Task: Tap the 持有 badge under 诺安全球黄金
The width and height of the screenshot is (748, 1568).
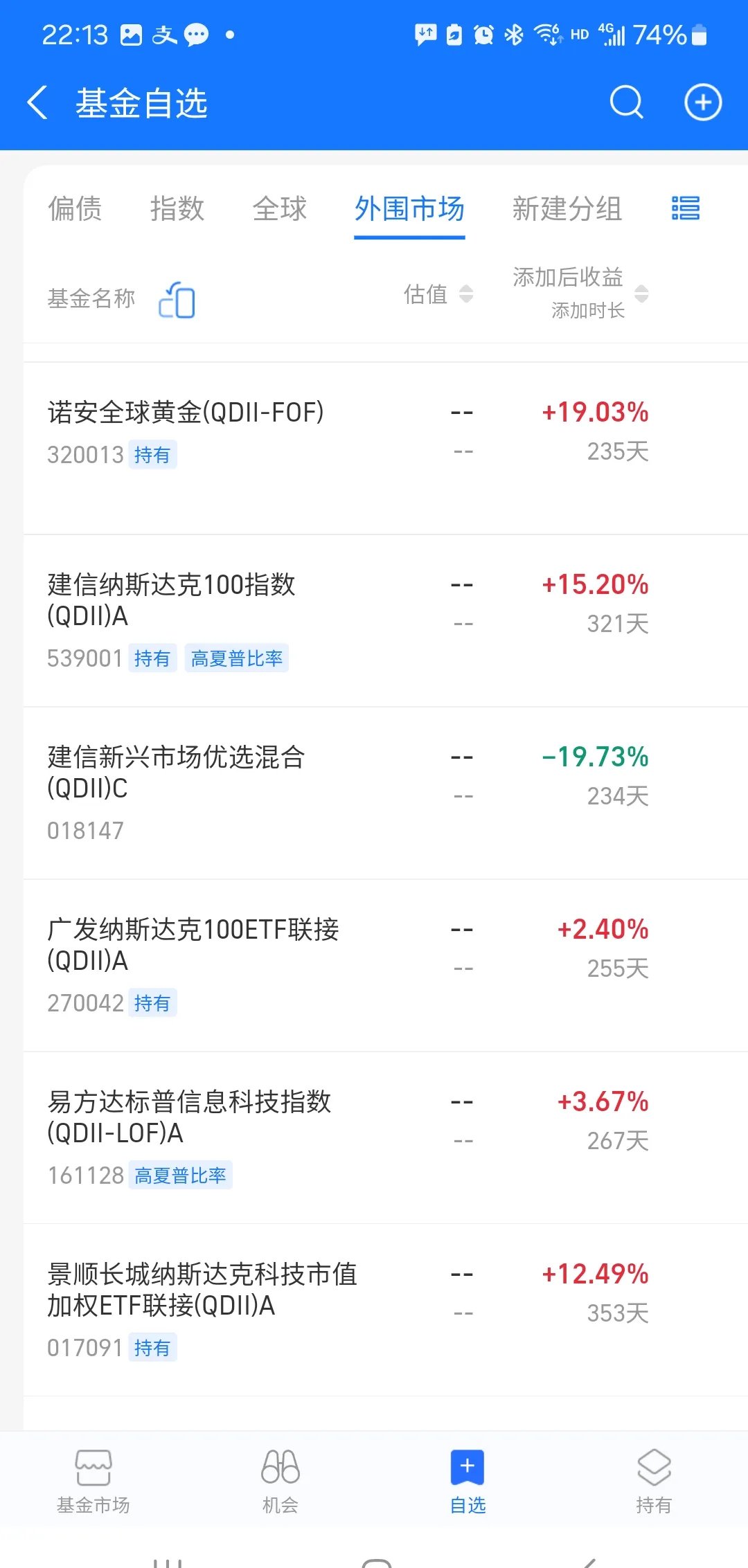Action: (x=152, y=456)
